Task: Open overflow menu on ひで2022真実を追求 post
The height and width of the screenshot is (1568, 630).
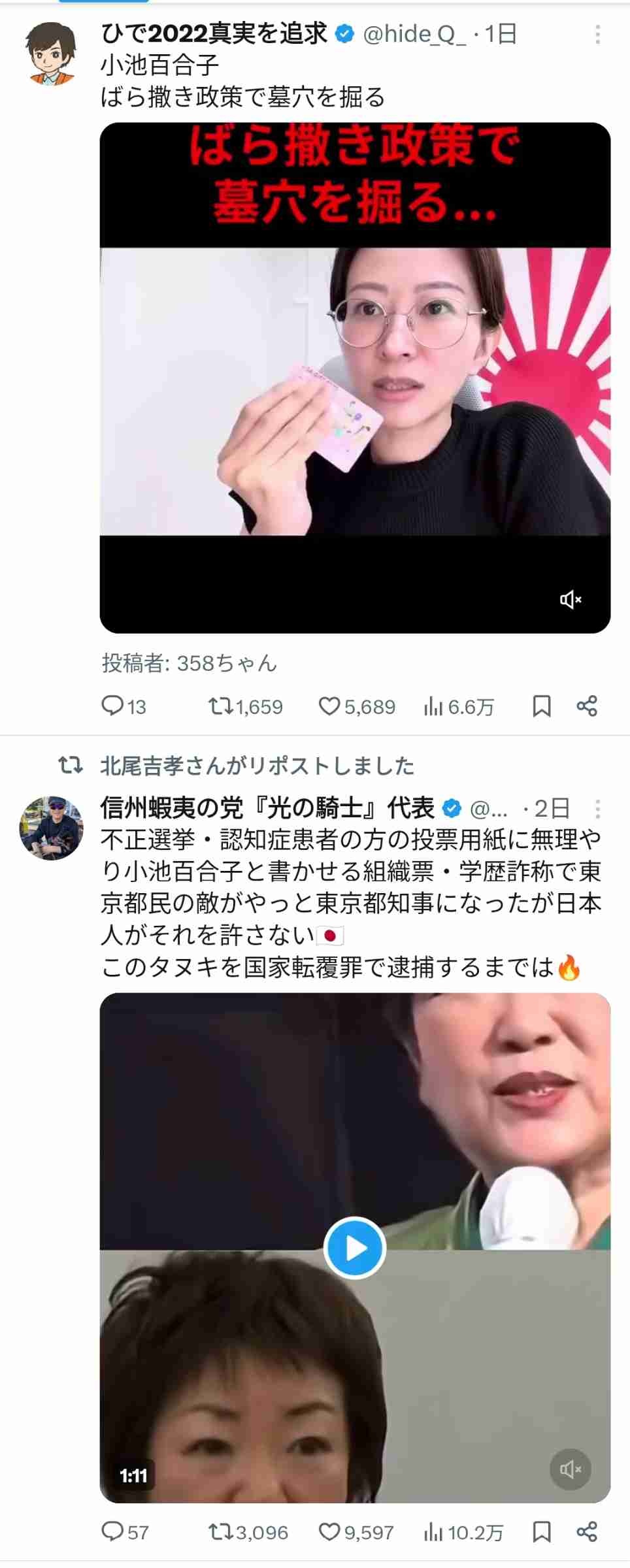Action: click(x=597, y=35)
